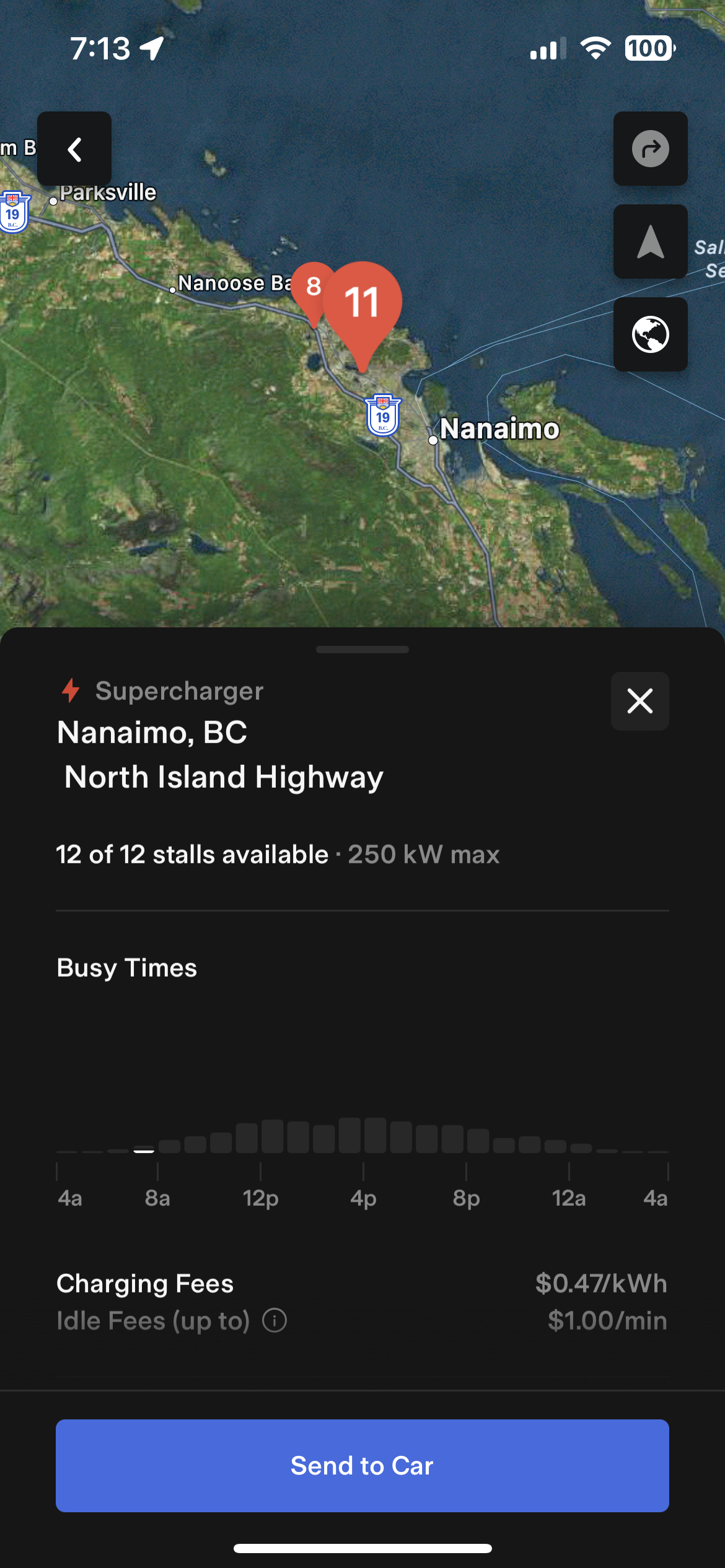Send to Car

coord(362,1465)
